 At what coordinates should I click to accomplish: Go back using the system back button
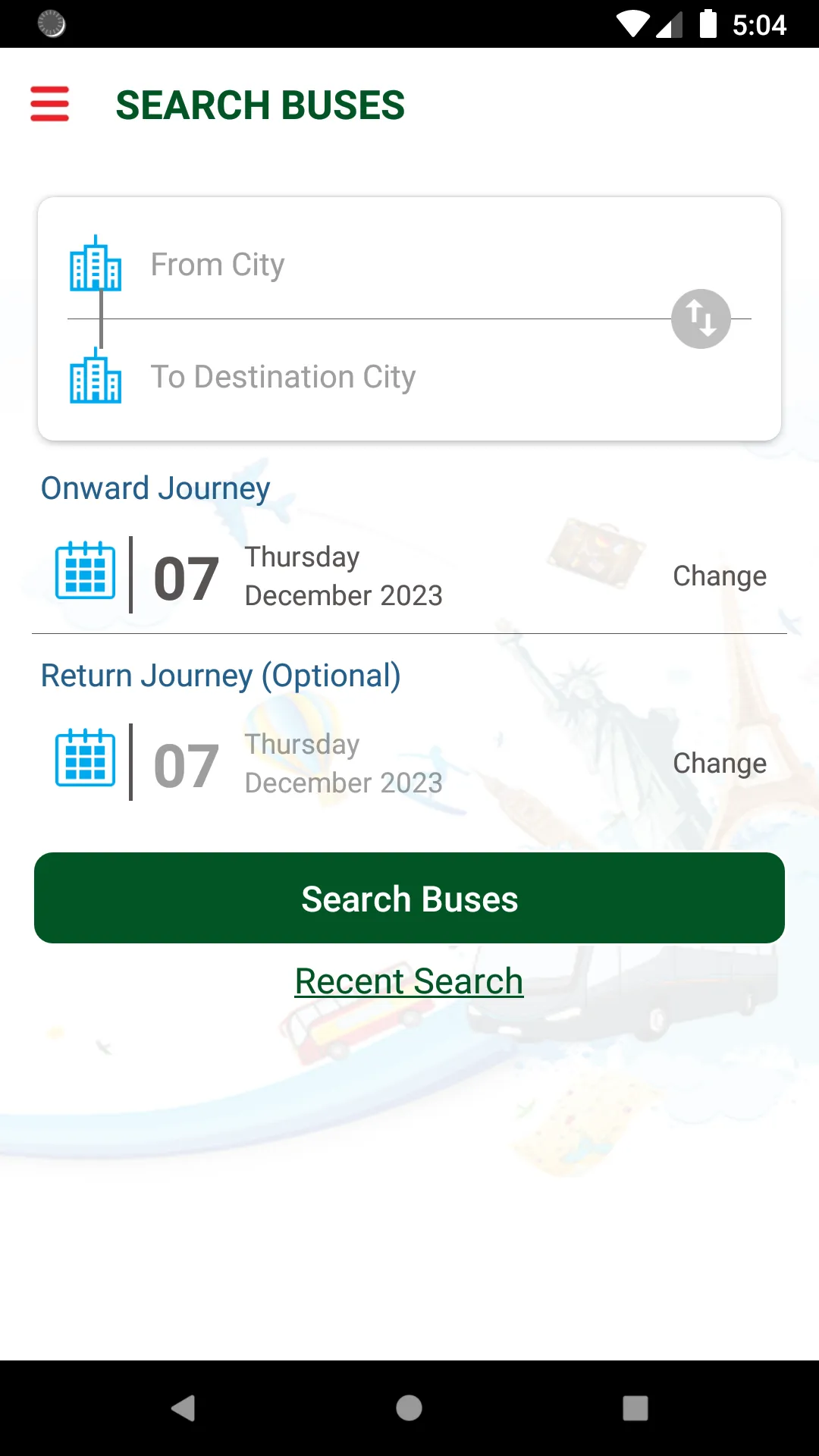tap(183, 1408)
